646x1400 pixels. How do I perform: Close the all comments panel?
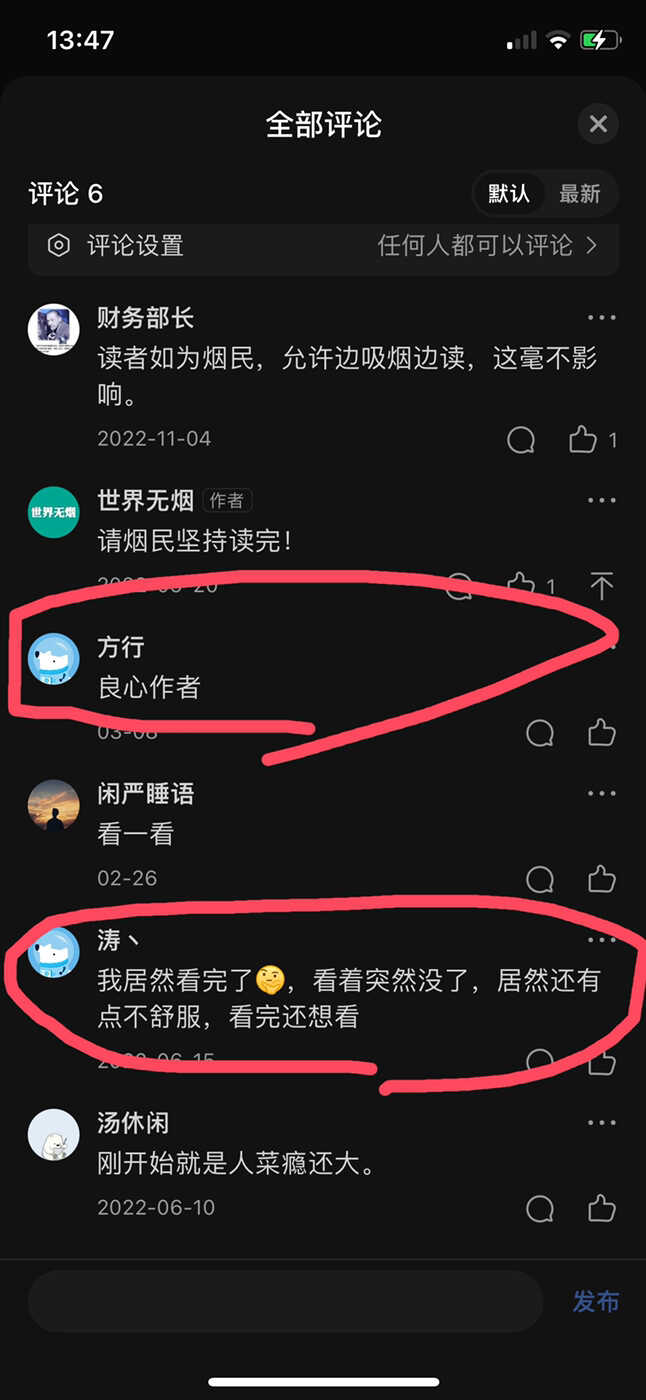pos(598,124)
